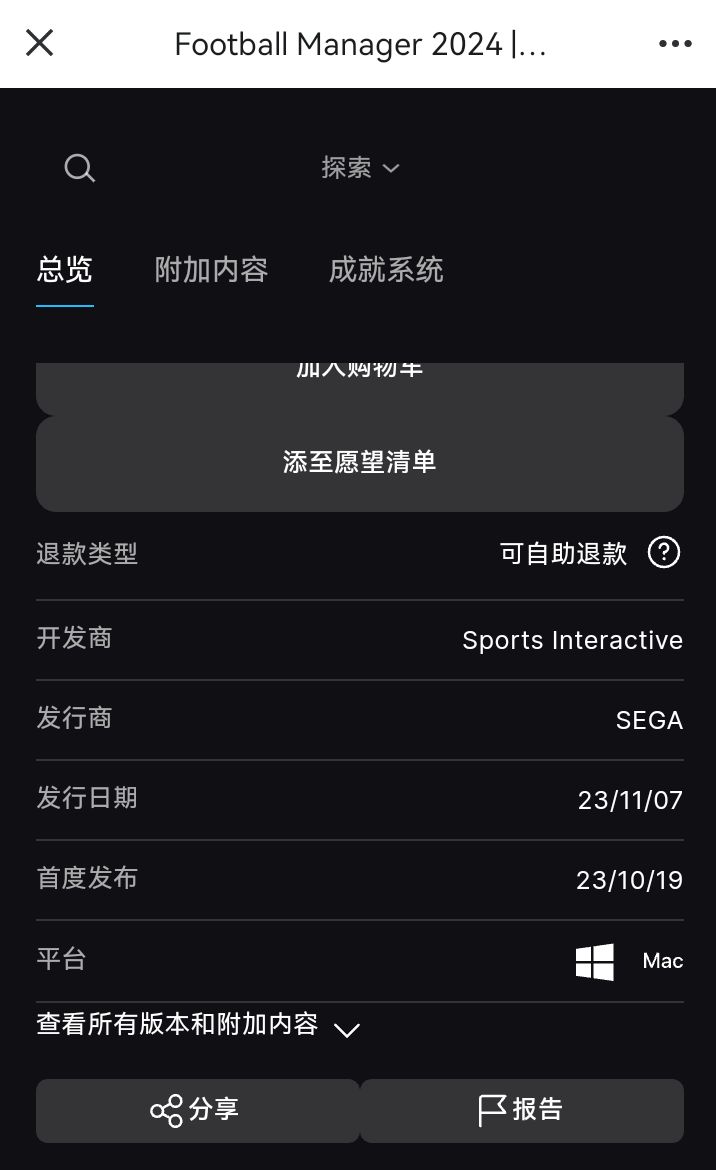Viewport: 716px width, 1170px height.
Task: Expand the 探索 dropdown
Action: 360,168
